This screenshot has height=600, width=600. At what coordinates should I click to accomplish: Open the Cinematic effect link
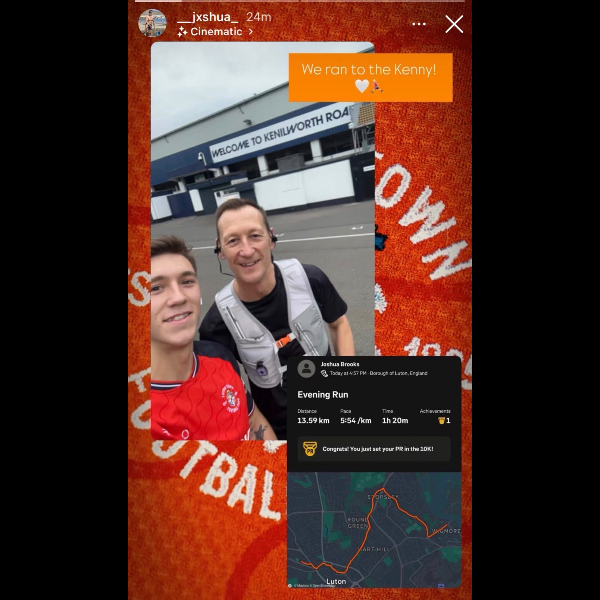tap(215, 31)
